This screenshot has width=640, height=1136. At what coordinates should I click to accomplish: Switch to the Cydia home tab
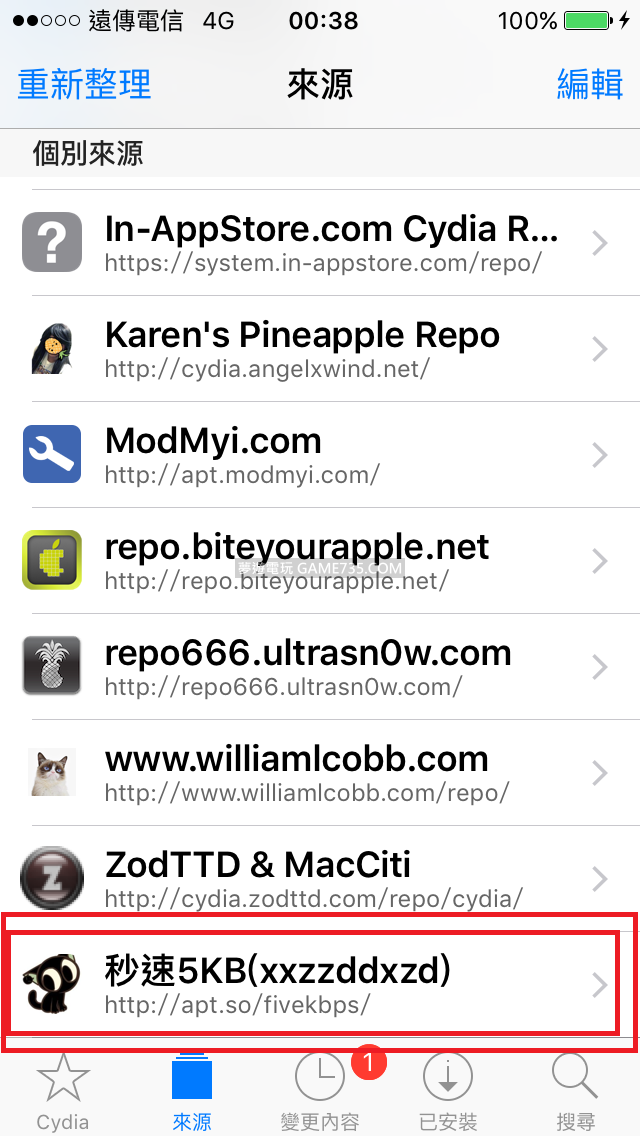point(63,1092)
